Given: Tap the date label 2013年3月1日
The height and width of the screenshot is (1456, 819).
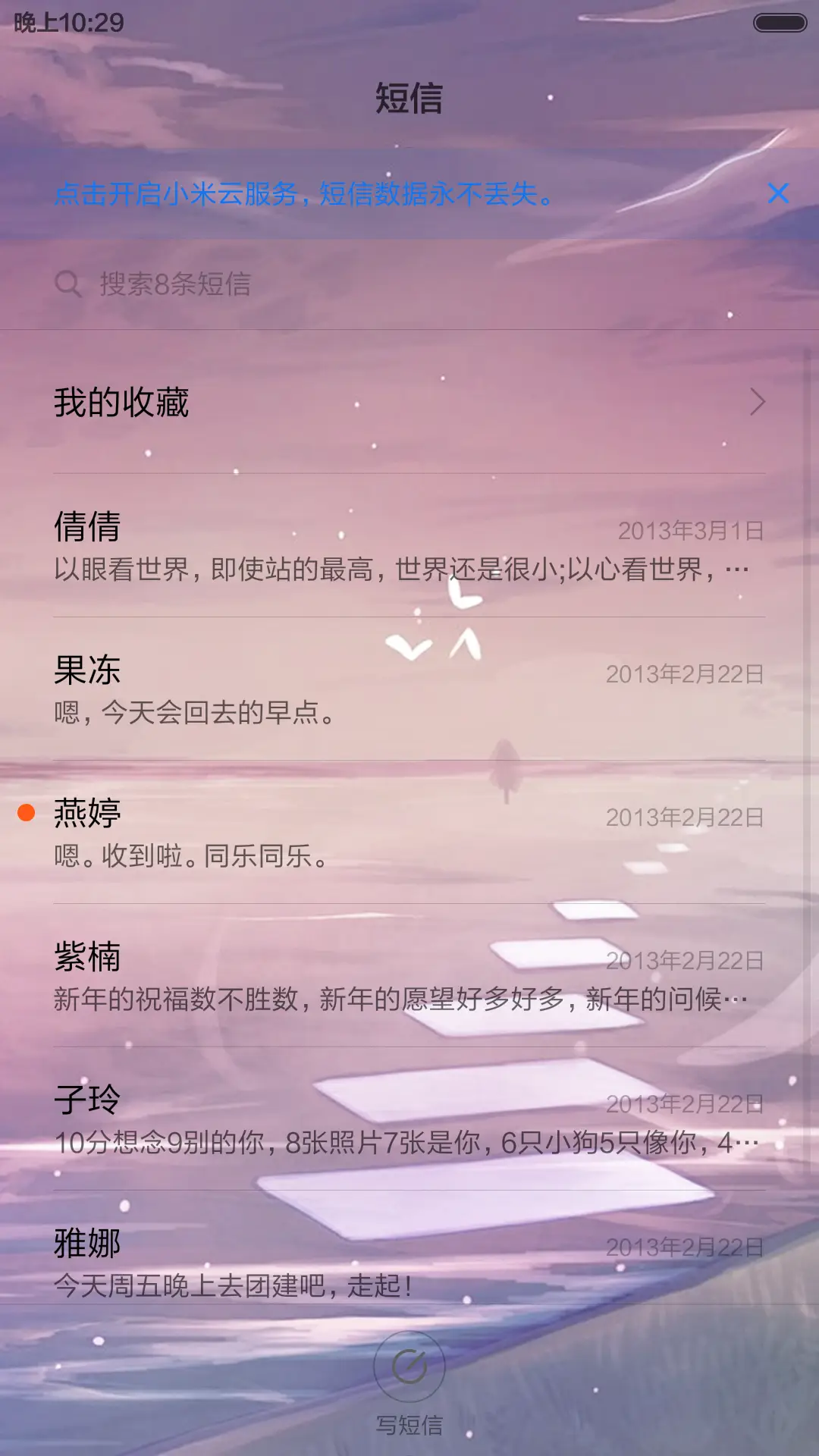Looking at the screenshot, I should point(692,531).
